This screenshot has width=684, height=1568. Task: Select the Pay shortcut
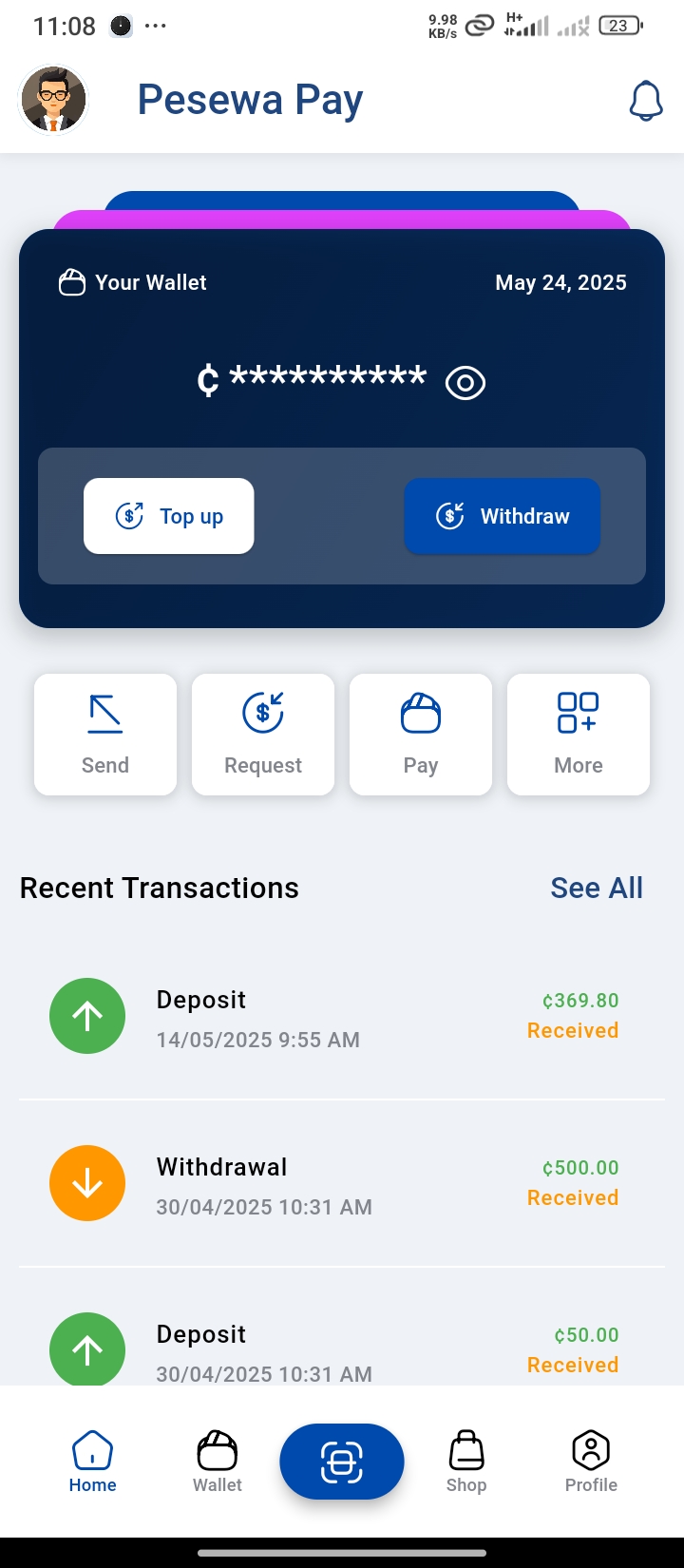click(421, 735)
